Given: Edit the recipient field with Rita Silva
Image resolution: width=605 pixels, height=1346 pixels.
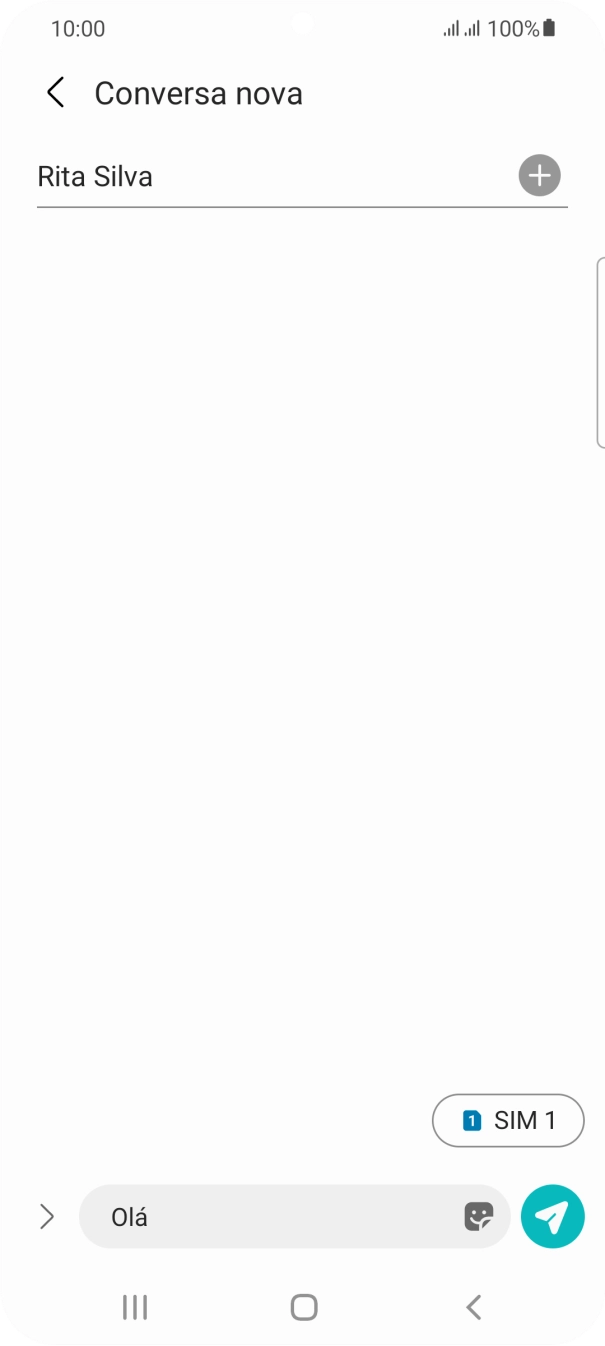Looking at the screenshot, I should (260, 177).
